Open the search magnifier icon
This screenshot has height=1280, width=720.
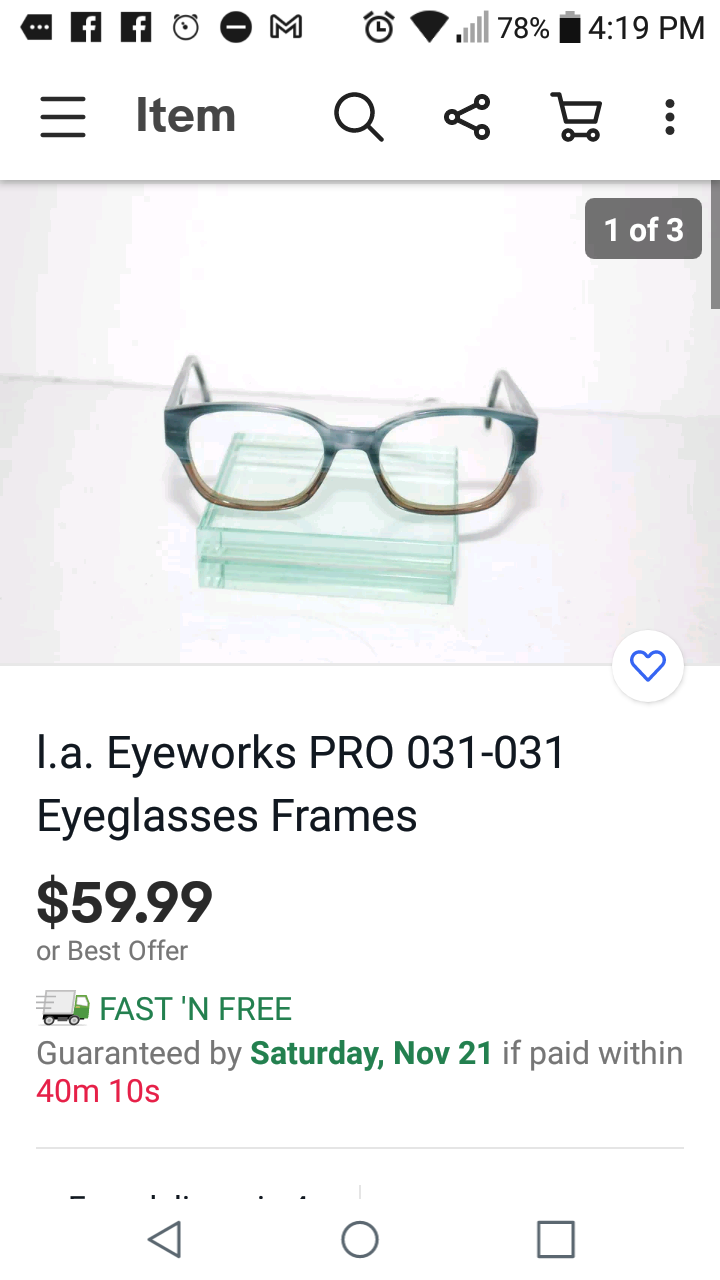pos(358,117)
